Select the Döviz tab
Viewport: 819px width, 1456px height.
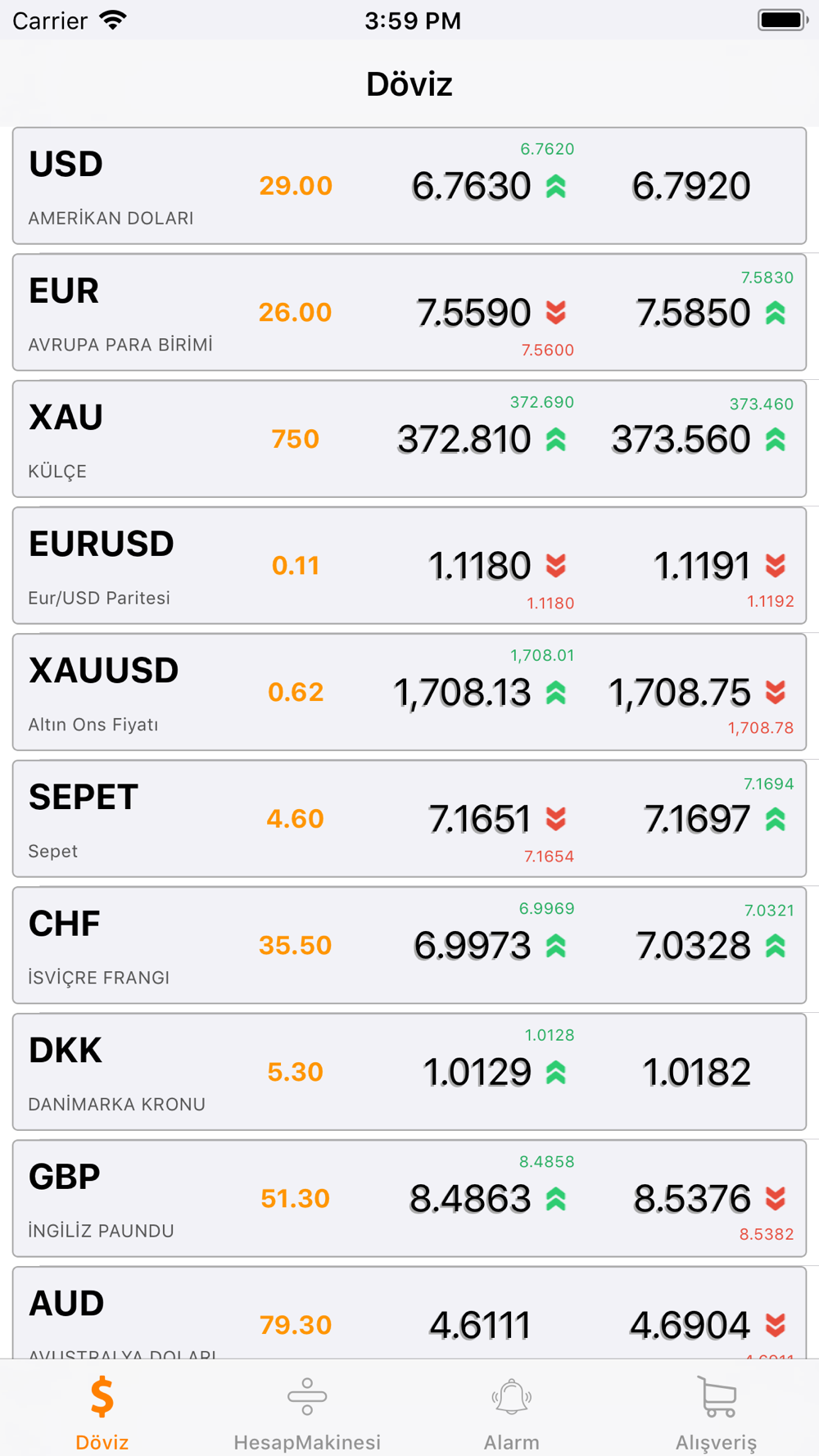102,1412
